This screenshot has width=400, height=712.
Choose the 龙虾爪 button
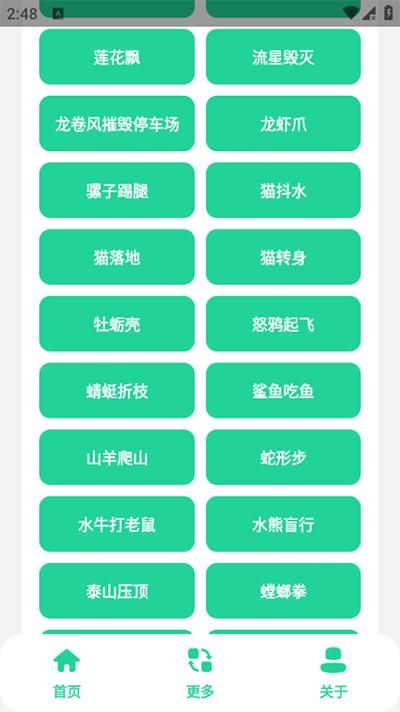(x=283, y=124)
